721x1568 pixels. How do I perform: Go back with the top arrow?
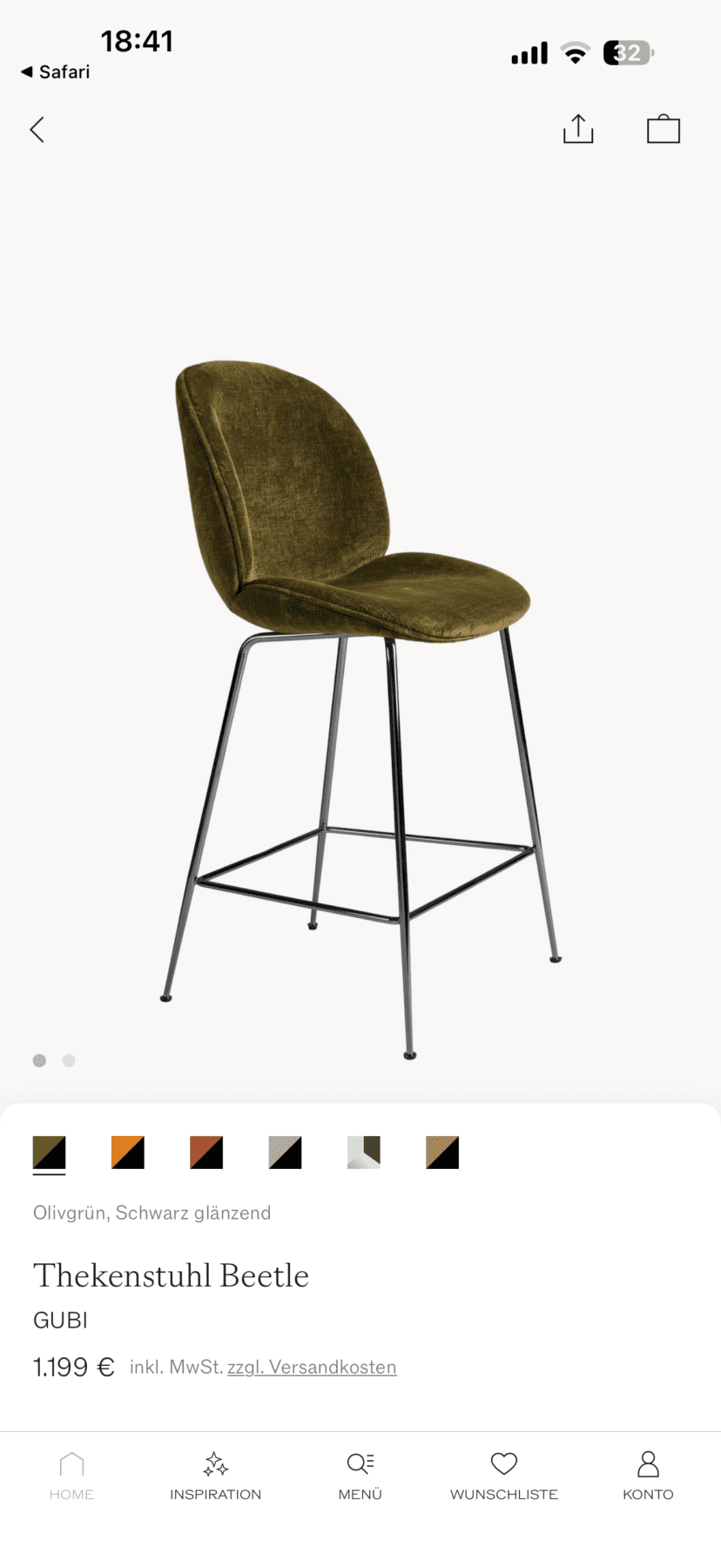coord(37,130)
